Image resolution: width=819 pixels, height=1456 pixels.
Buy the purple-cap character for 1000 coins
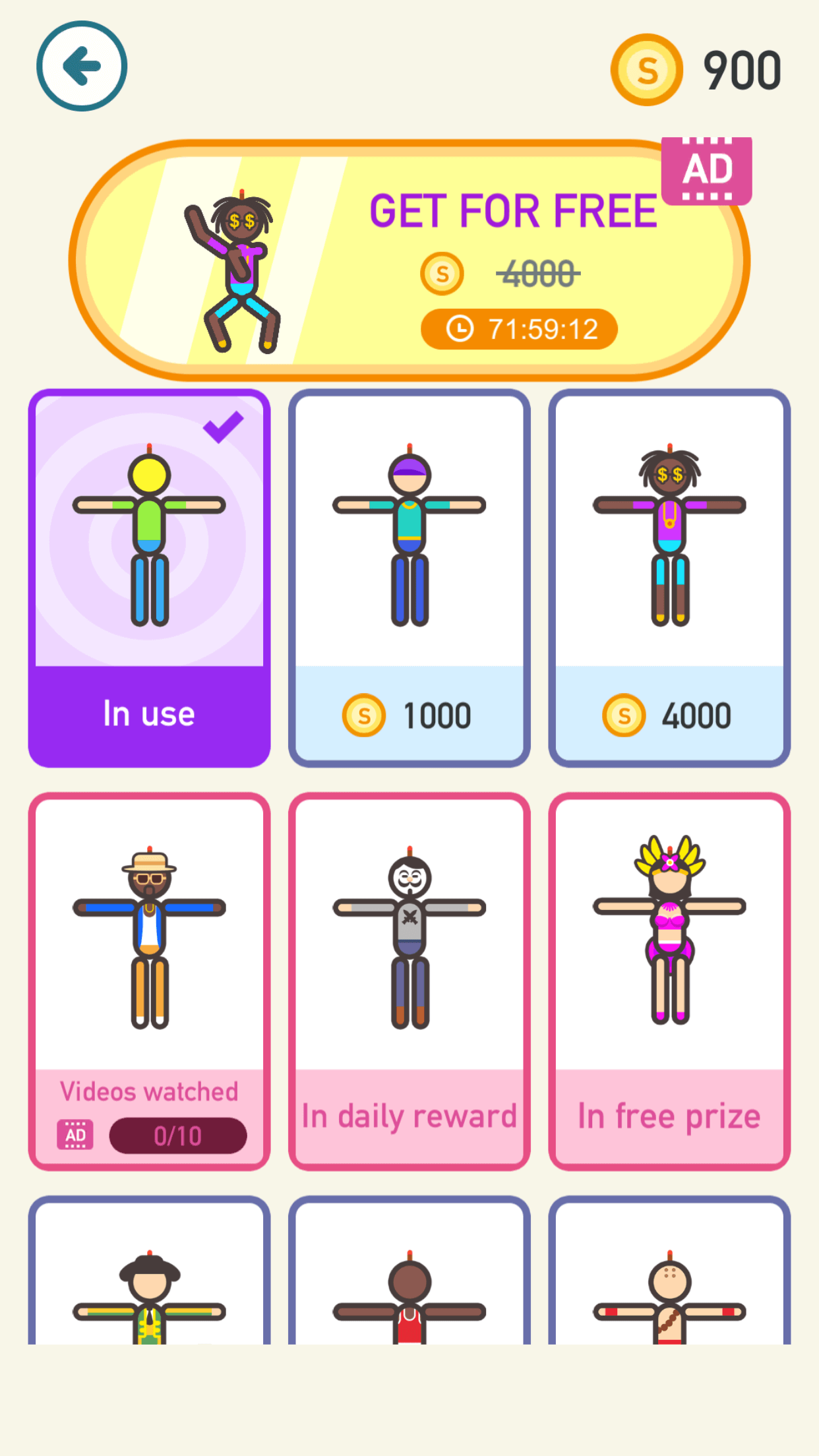tap(409, 578)
